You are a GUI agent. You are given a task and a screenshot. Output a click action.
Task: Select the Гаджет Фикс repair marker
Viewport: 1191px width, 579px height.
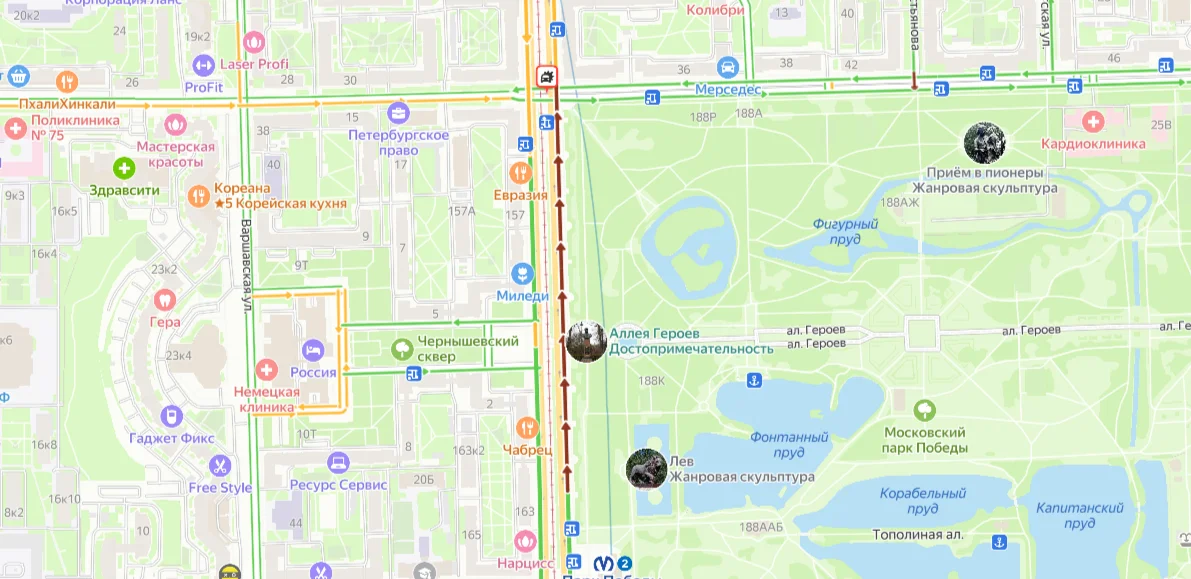tap(171, 416)
